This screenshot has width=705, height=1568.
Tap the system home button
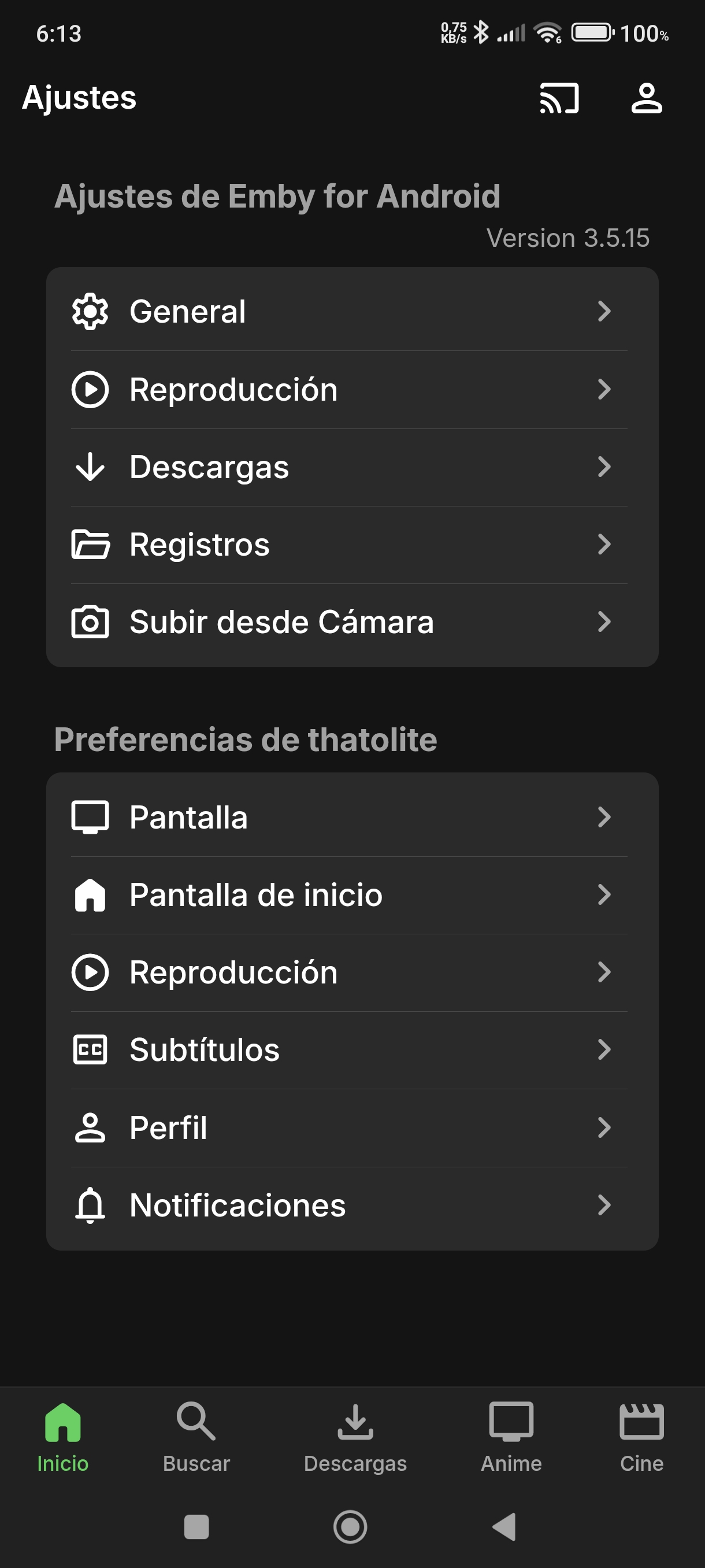(350, 1526)
